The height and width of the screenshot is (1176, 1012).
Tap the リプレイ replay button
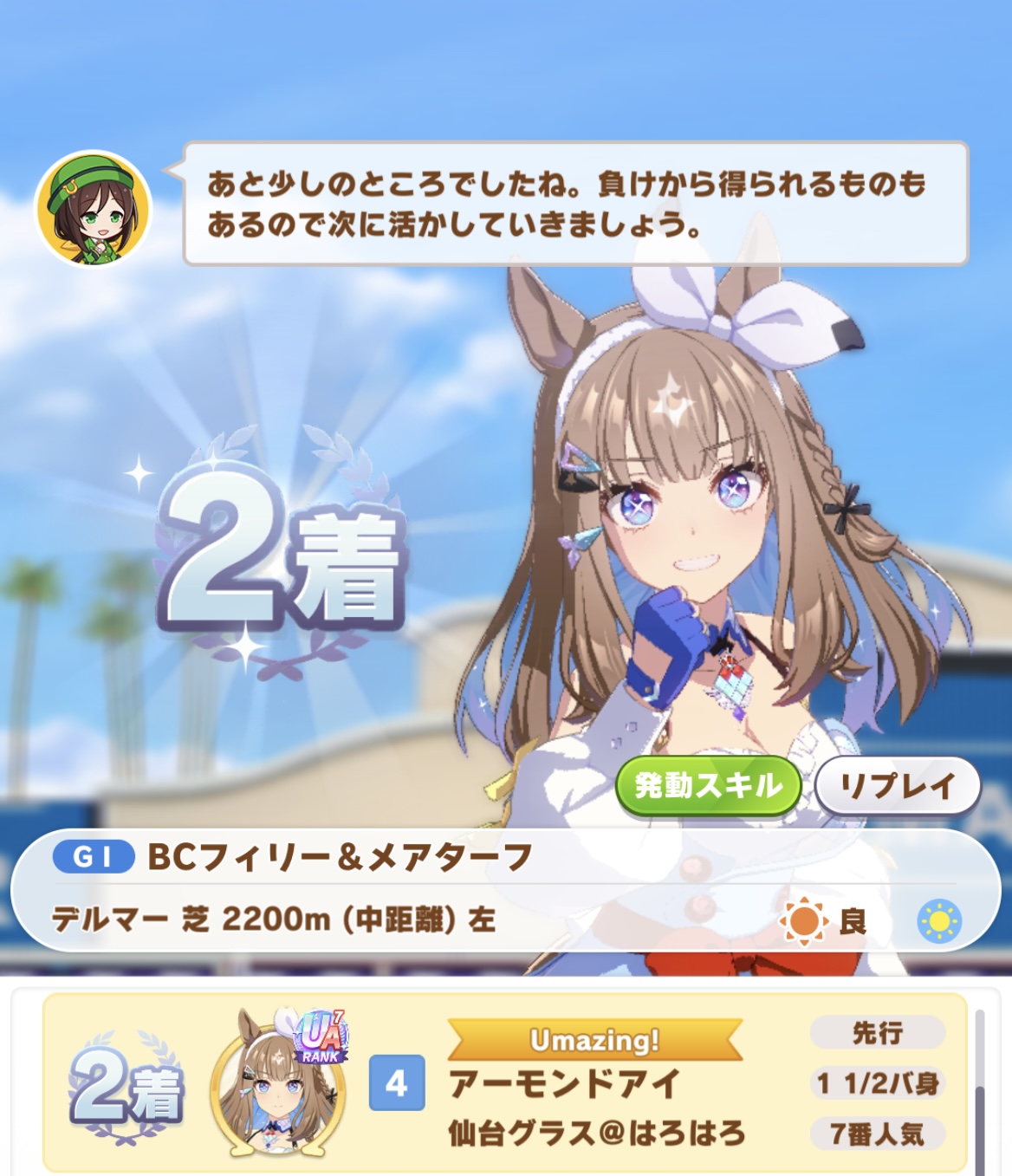click(x=897, y=785)
